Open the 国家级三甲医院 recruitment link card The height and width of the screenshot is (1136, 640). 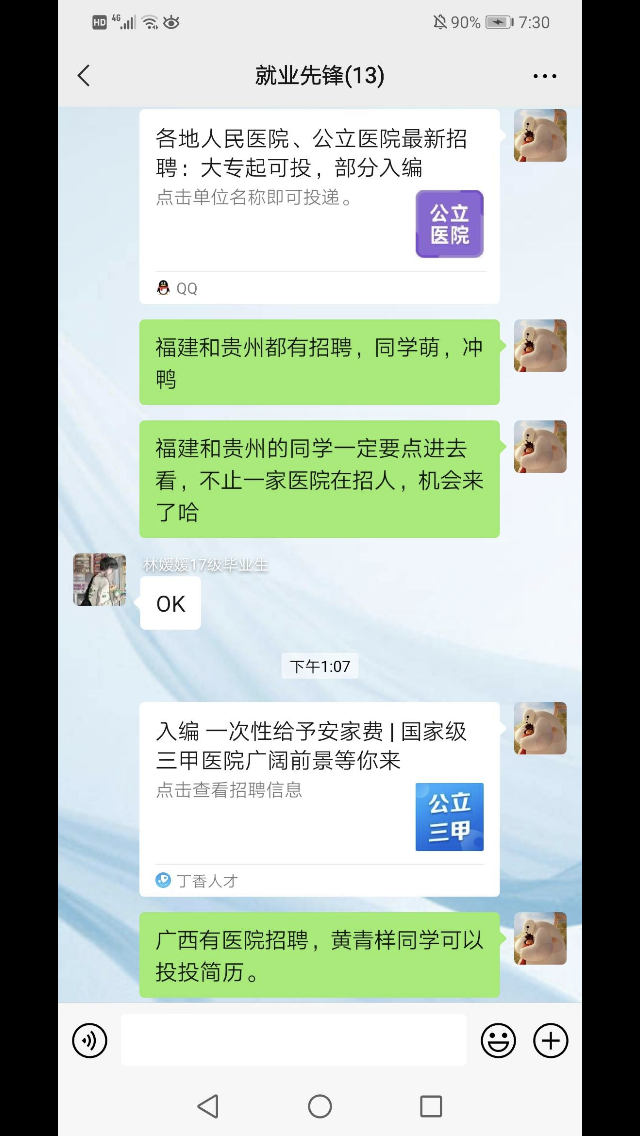click(319, 790)
